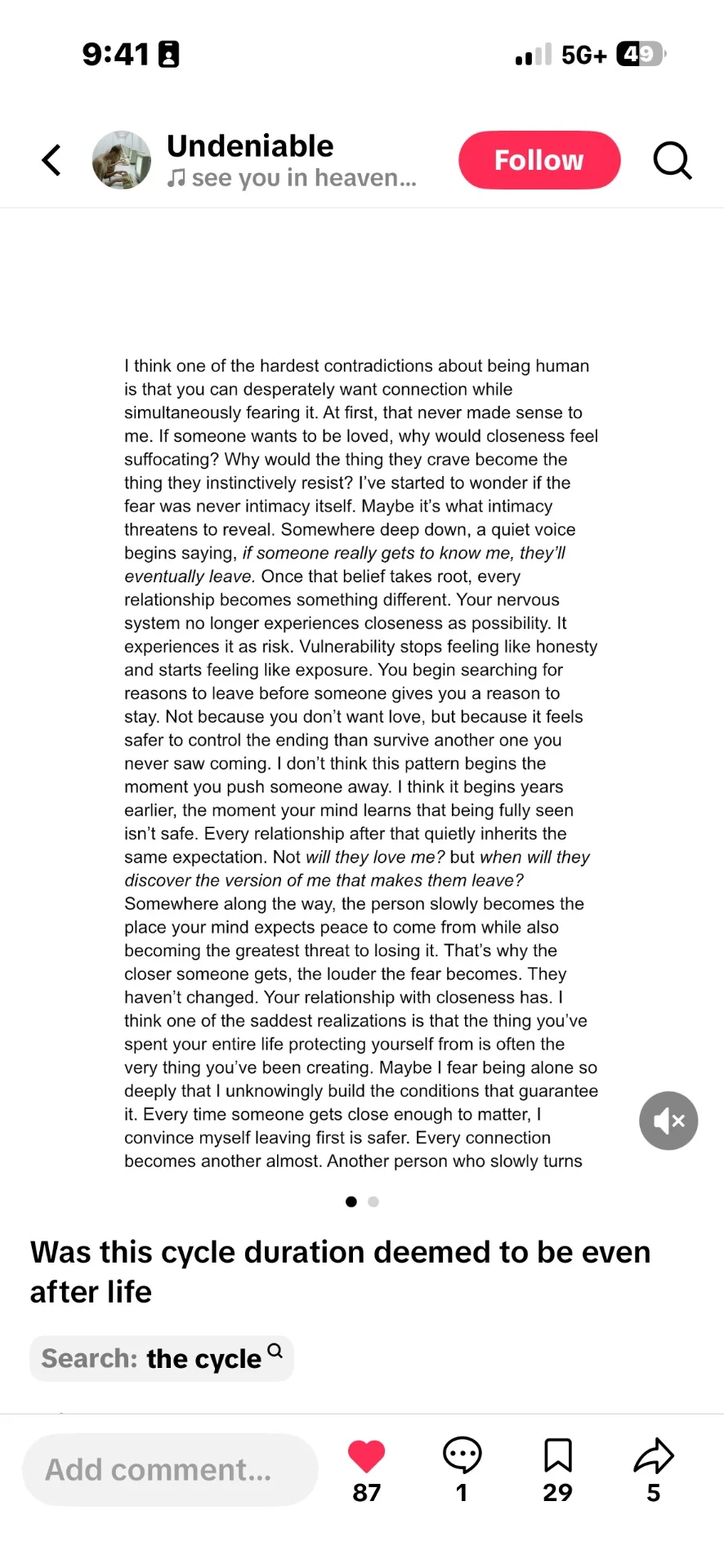Jump to the second slide dot

click(x=373, y=1201)
